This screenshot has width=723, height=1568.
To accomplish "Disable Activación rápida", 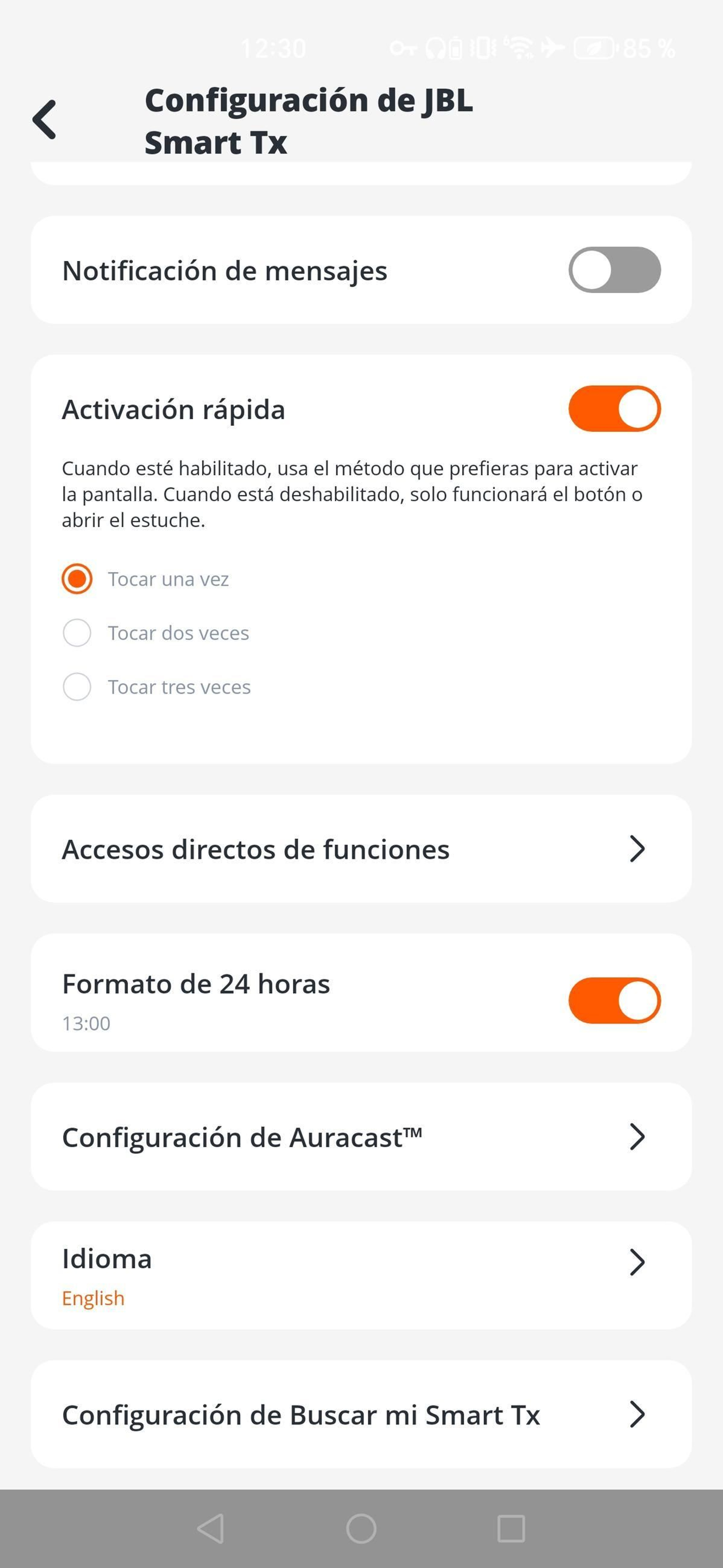I will (615, 408).
